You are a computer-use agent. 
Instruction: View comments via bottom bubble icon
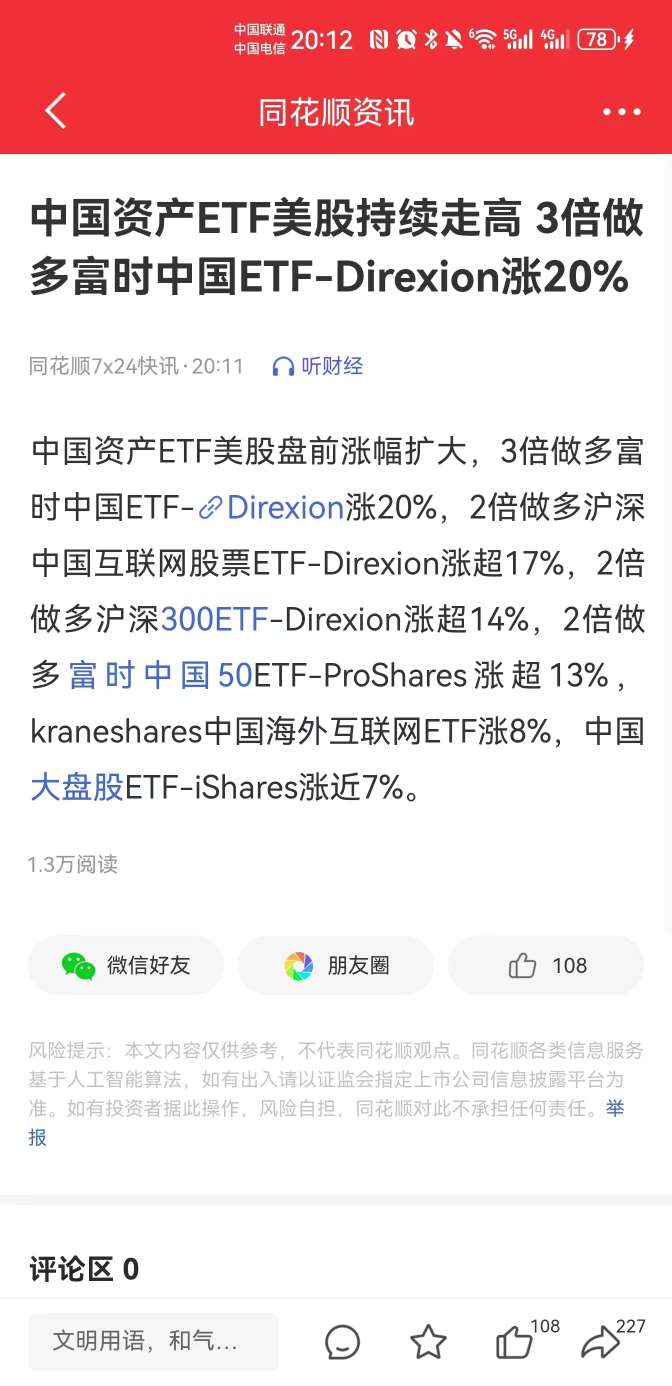point(342,1342)
